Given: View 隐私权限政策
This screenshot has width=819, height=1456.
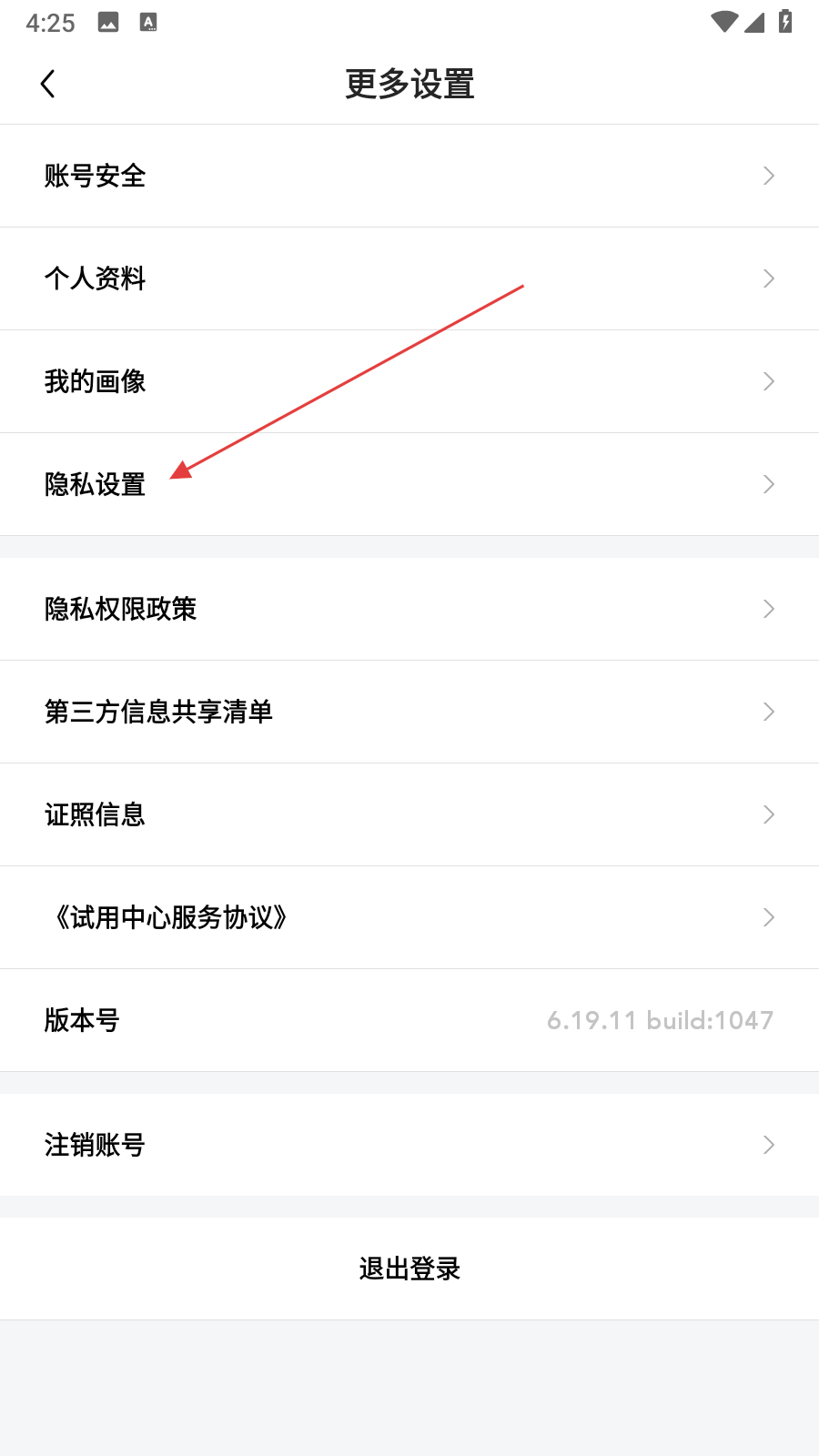Looking at the screenshot, I should (409, 609).
